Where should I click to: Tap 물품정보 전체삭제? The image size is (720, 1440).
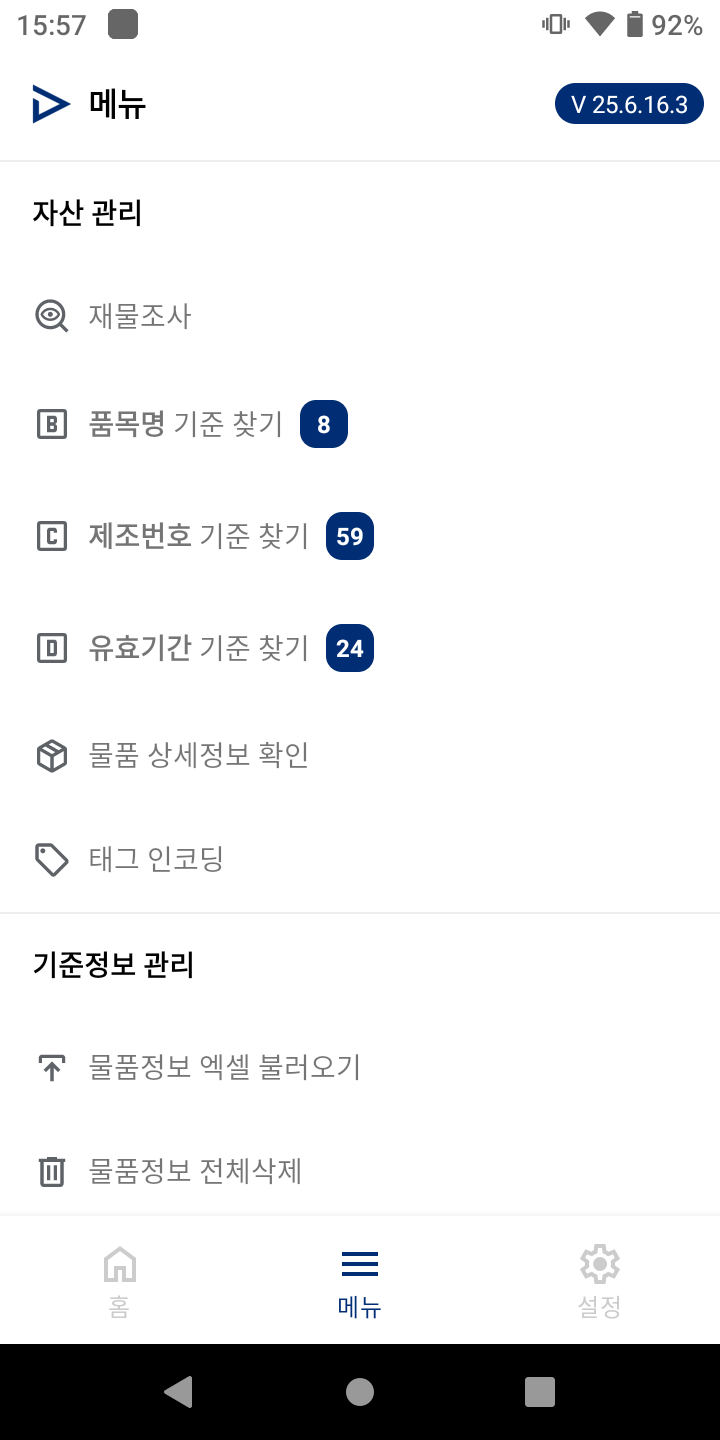360,1170
